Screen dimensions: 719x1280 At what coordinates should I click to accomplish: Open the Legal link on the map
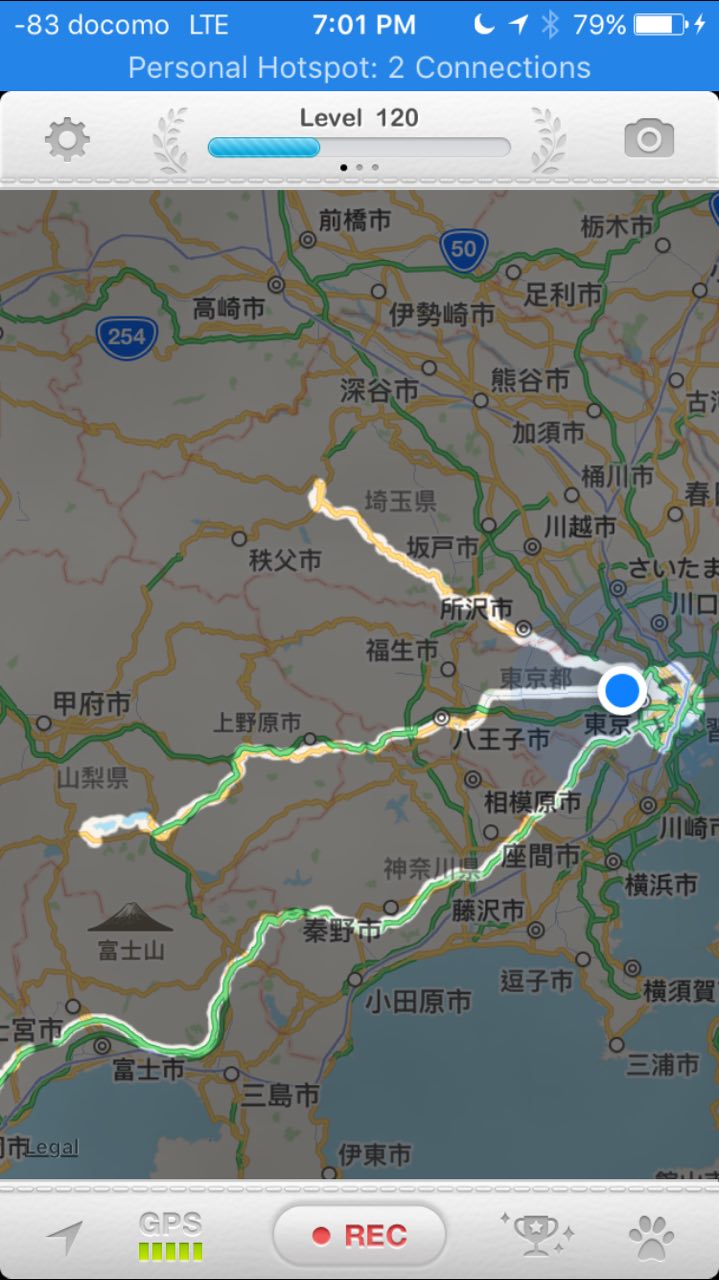tap(52, 1148)
